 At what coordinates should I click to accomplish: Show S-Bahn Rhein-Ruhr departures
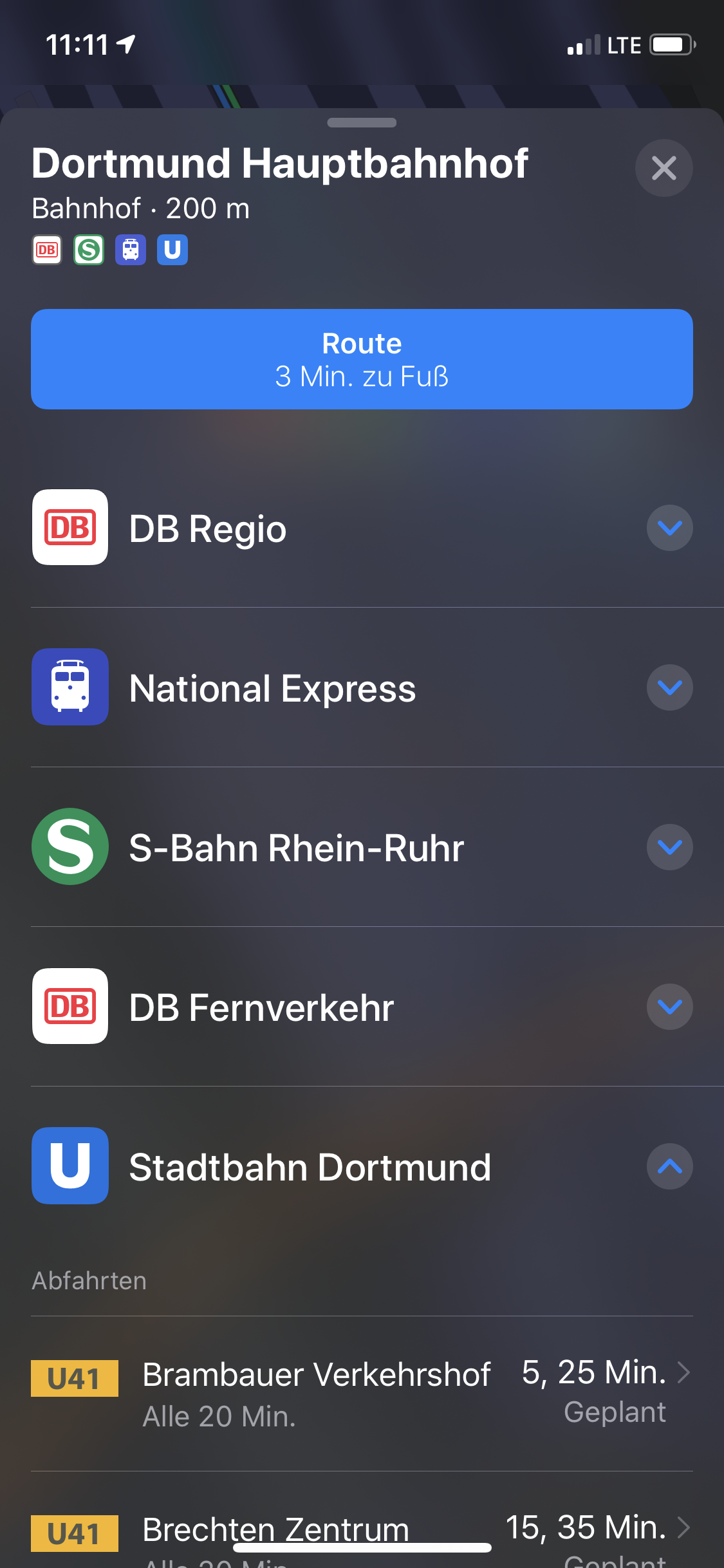click(669, 847)
